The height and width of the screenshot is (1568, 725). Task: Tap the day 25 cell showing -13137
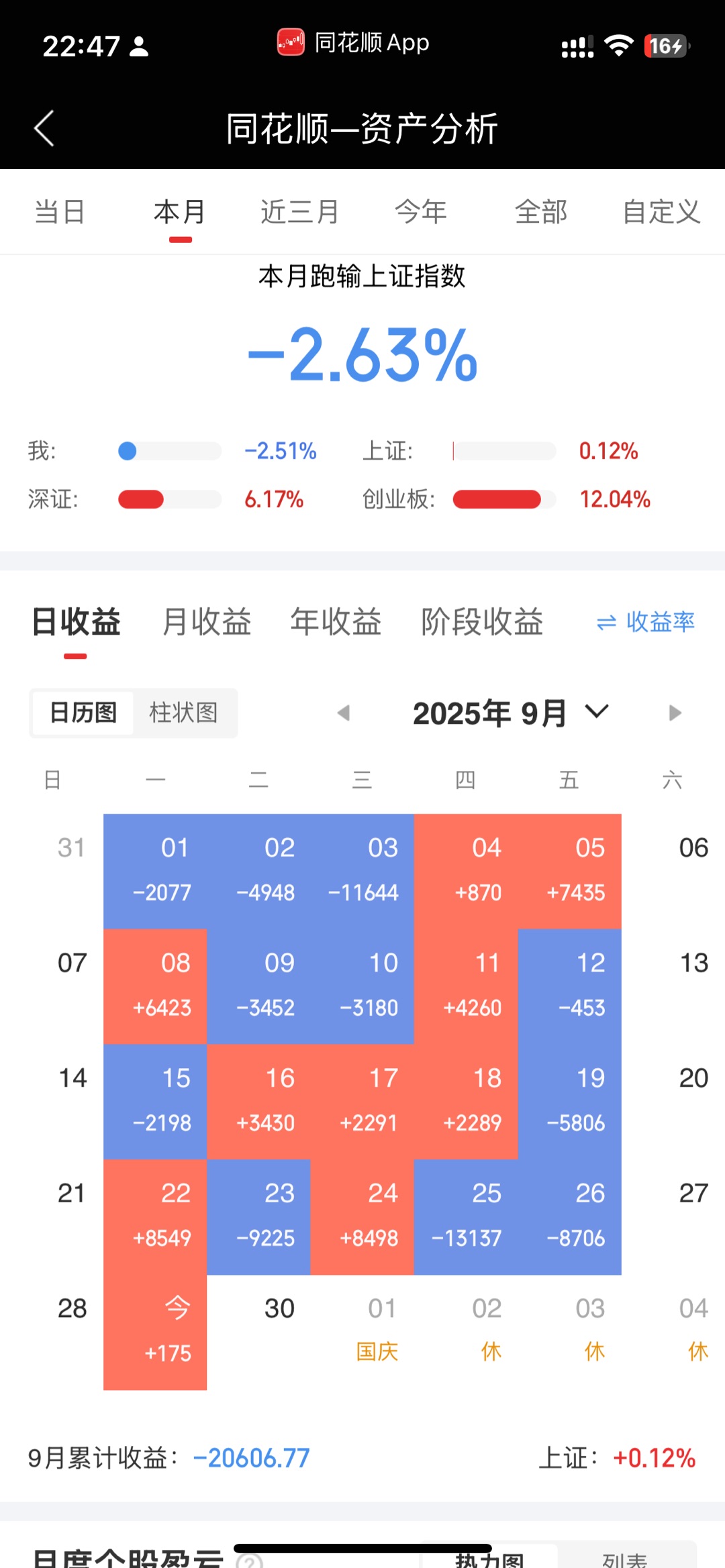pyautogui.click(x=466, y=1216)
